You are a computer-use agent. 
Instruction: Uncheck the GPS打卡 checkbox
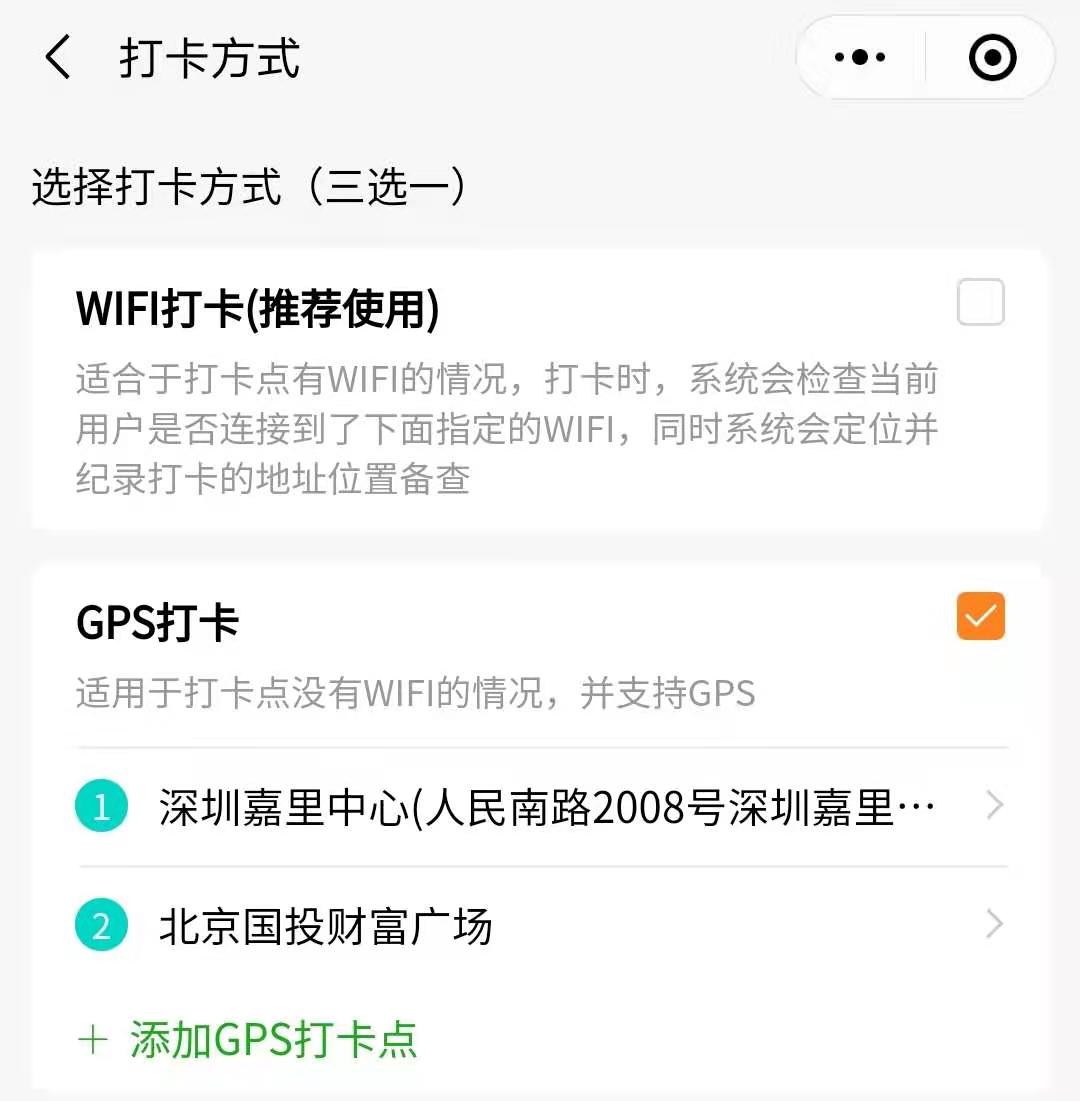point(980,616)
